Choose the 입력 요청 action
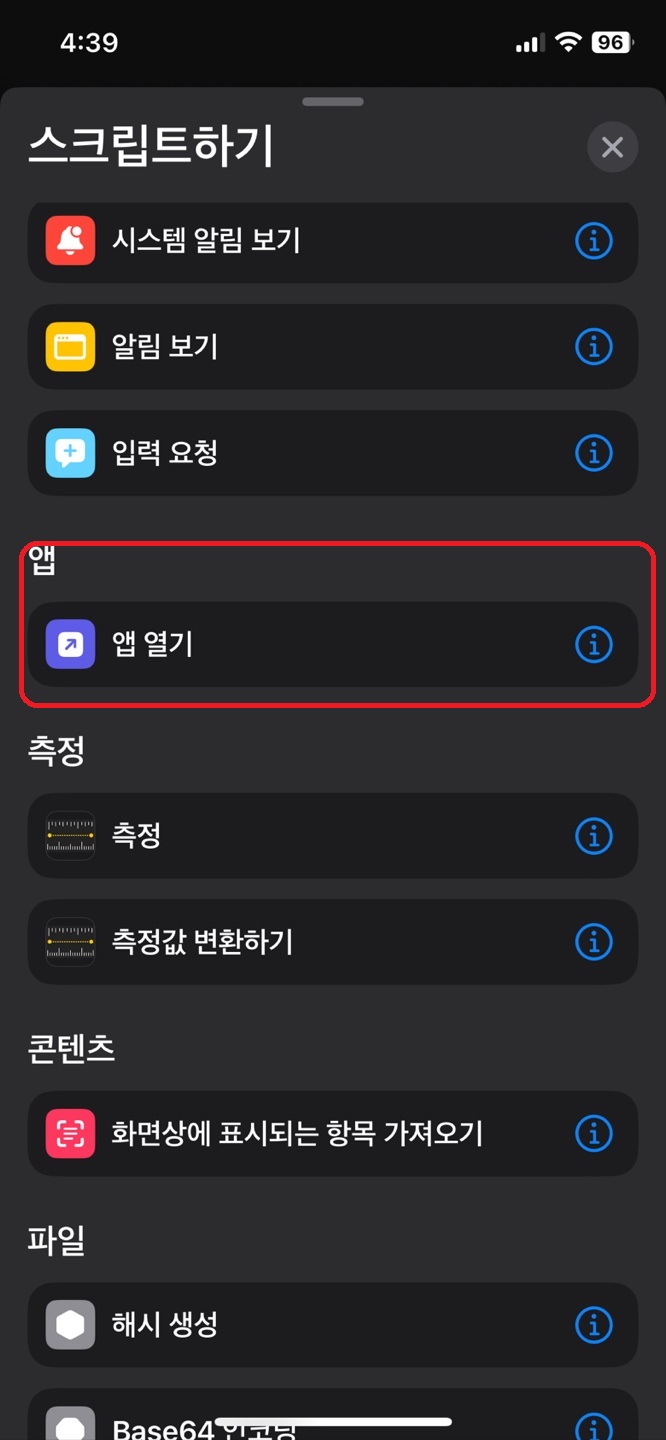Viewport: 666px width, 1440px height. [x=332, y=453]
